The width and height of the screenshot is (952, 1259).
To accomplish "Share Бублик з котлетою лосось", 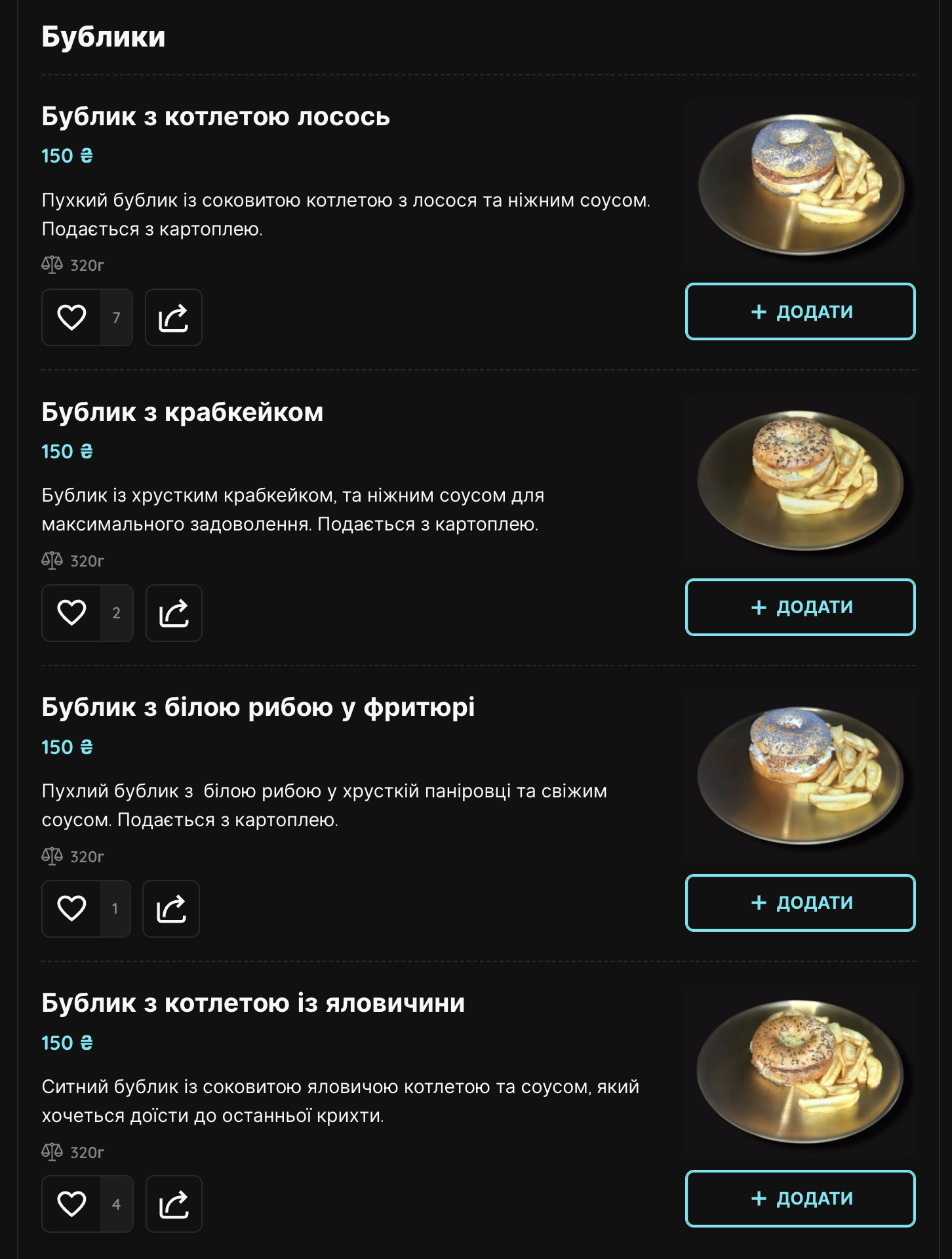I will tap(174, 317).
